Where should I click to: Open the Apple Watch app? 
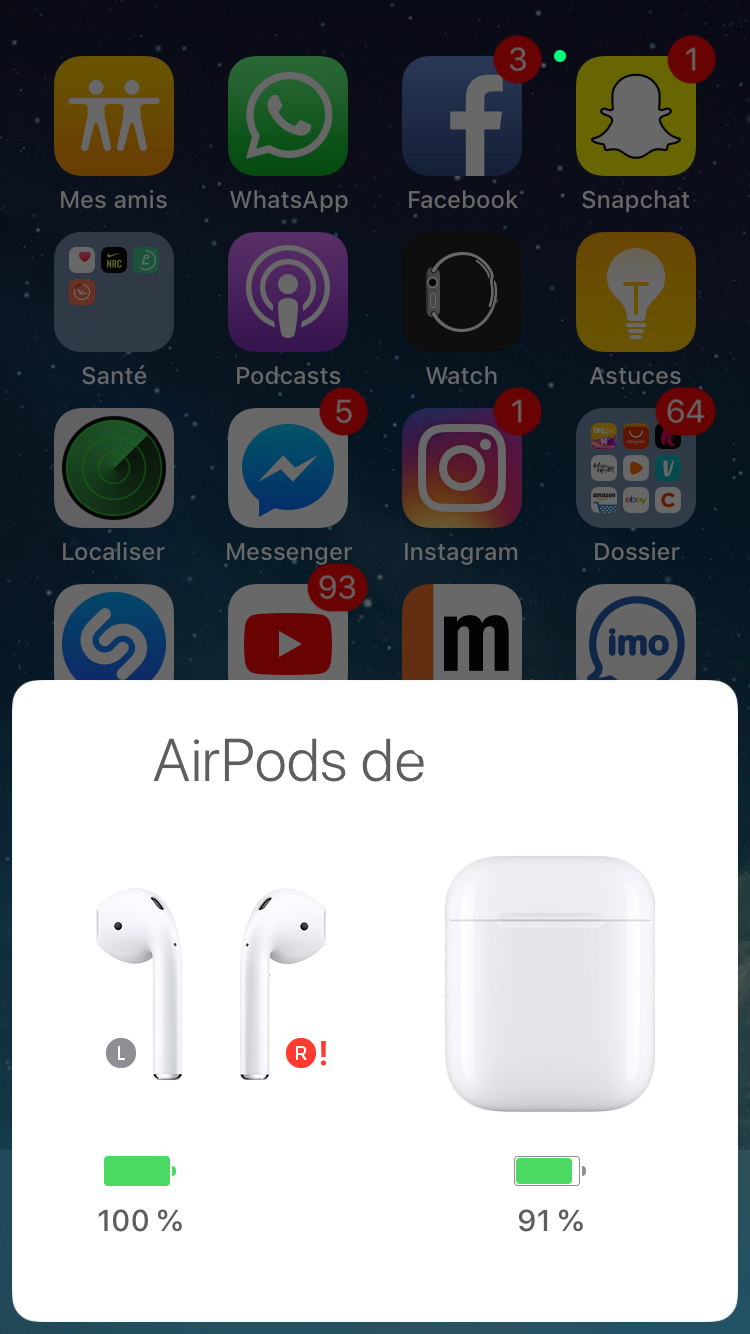pos(461,292)
